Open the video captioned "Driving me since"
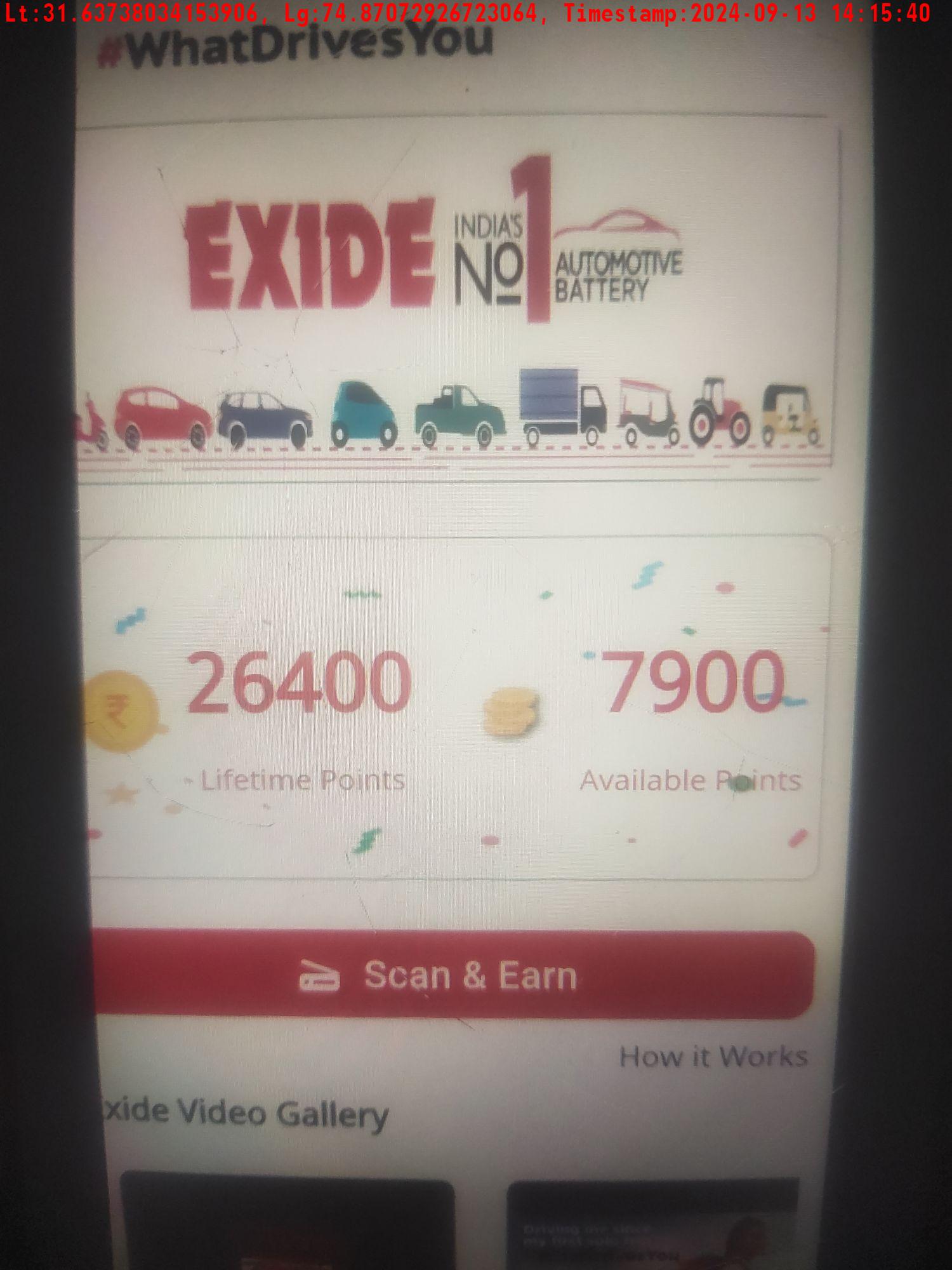The image size is (952, 1270). click(652, 1224)
